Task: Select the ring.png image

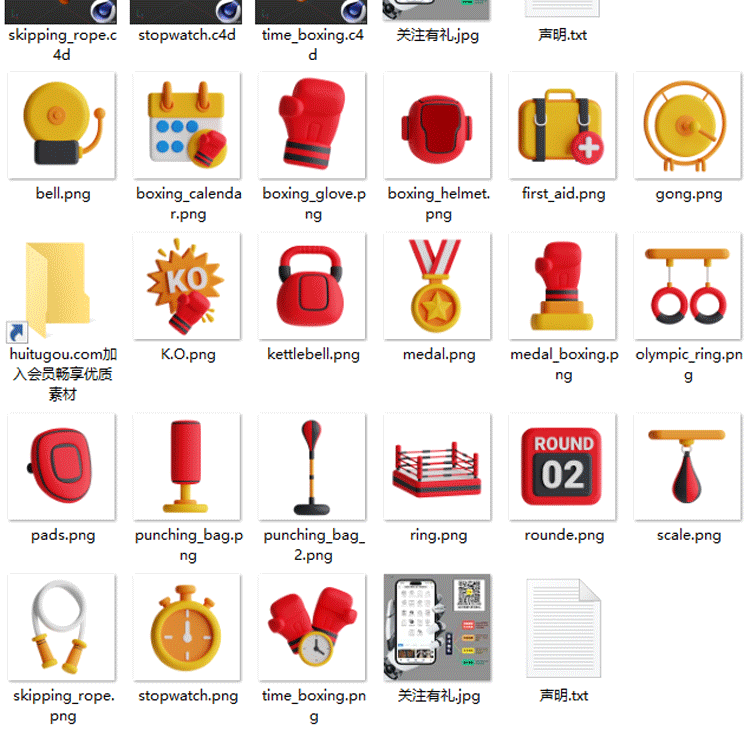Action: point(438,467)
